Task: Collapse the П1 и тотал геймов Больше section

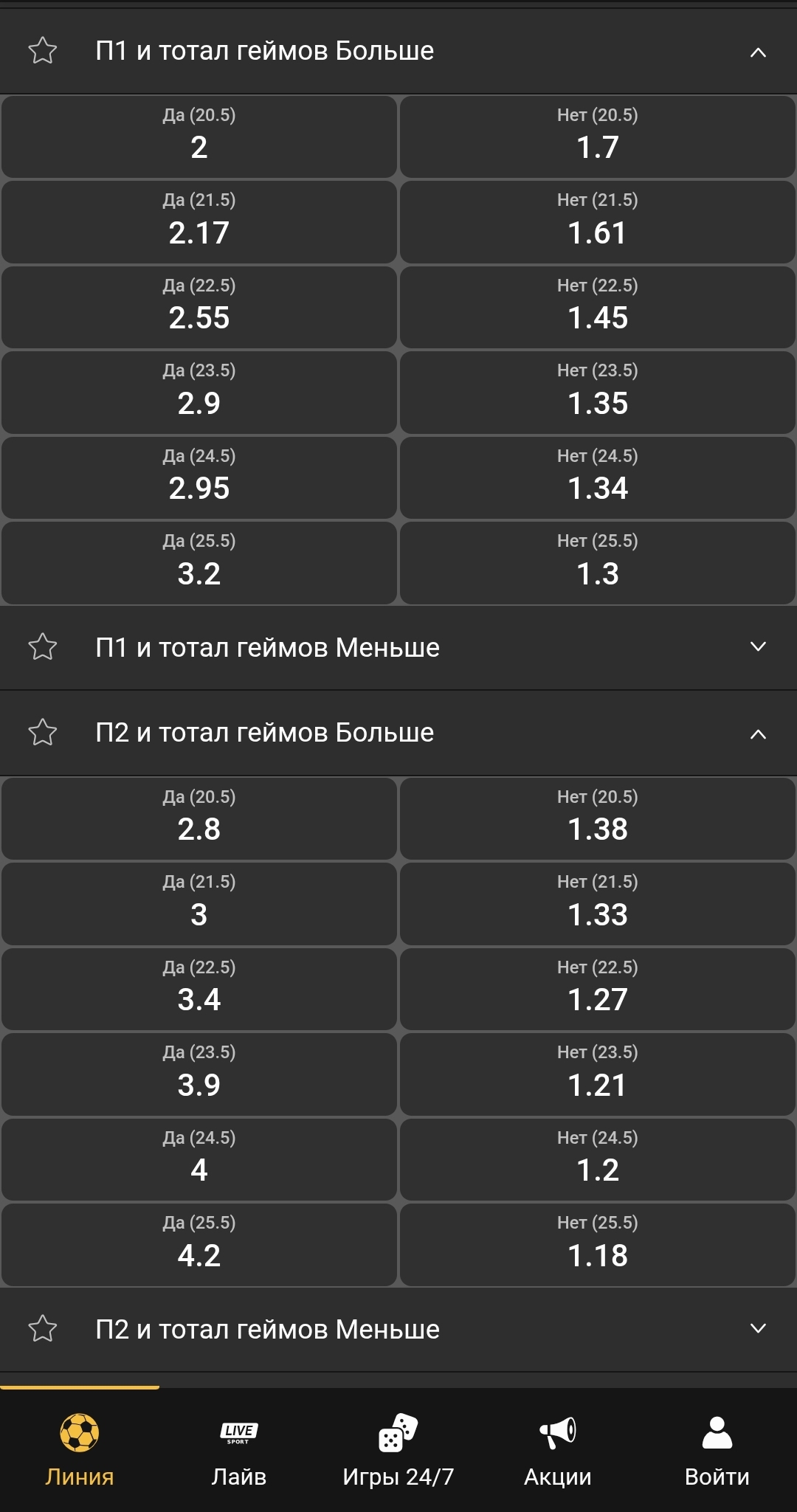Action: (758, 52)
